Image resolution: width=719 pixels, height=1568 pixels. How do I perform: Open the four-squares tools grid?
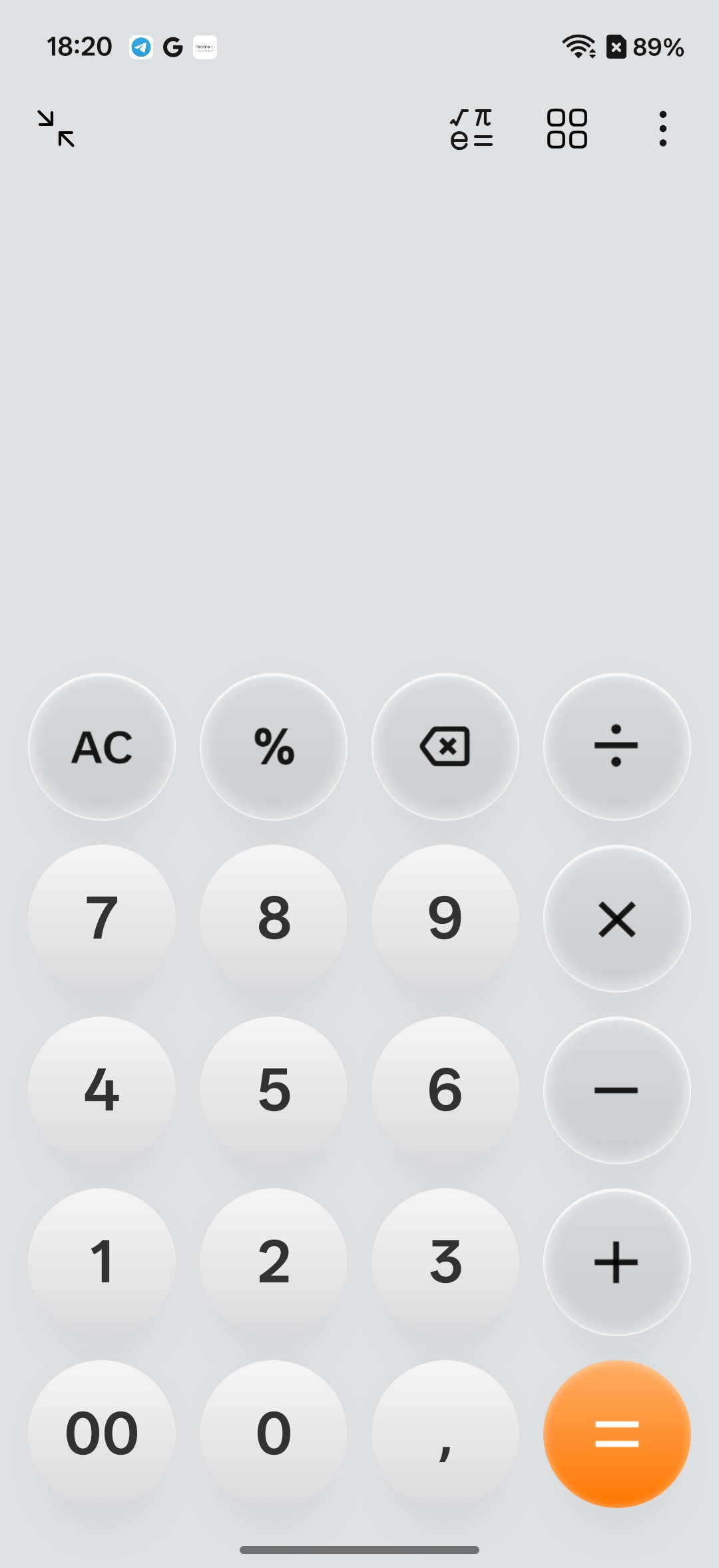pyautogui.click(x=567, y=129)
